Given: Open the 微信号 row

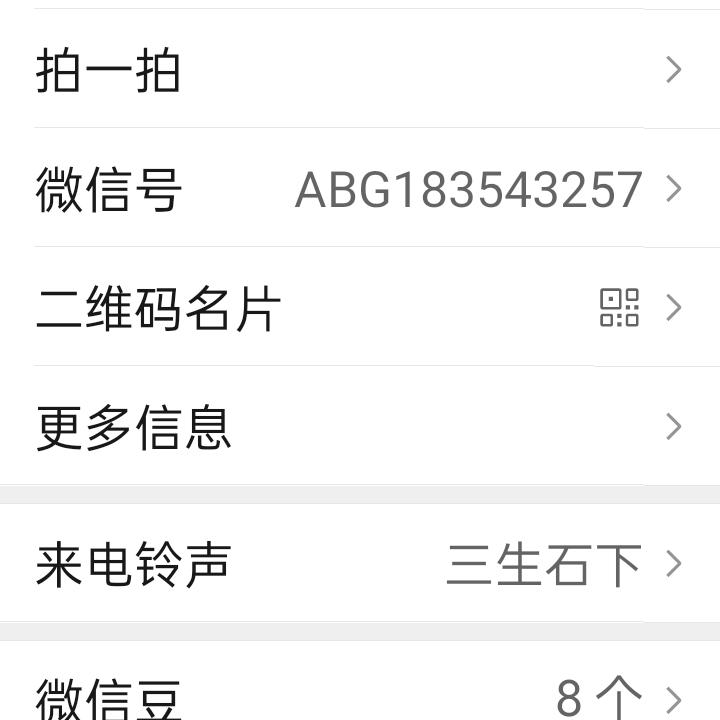Looking at the screenshot, I should tap(360, 189).
